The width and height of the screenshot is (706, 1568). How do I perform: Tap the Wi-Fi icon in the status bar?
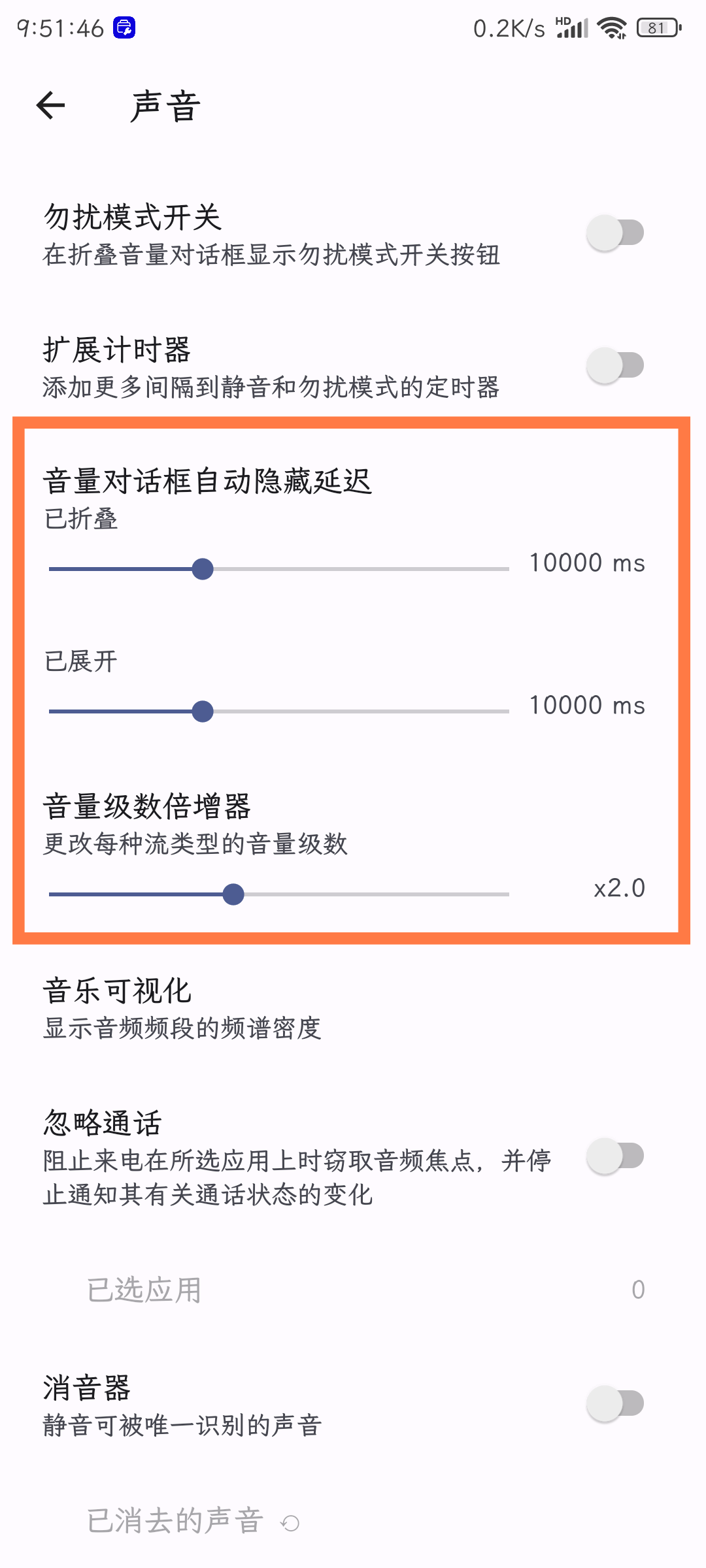[x=613, y=27]
